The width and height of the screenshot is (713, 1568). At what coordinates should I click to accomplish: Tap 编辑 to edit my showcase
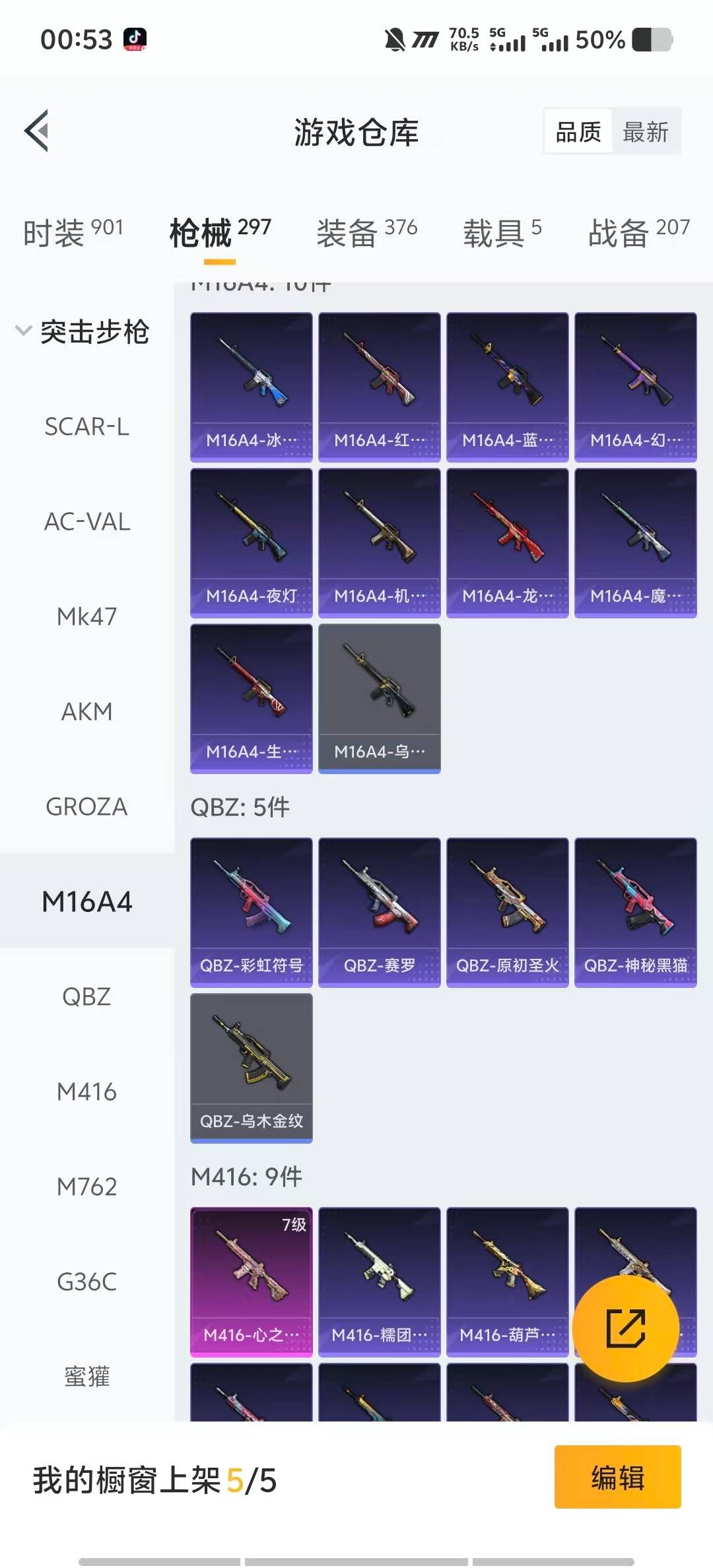coord(617,1477)
